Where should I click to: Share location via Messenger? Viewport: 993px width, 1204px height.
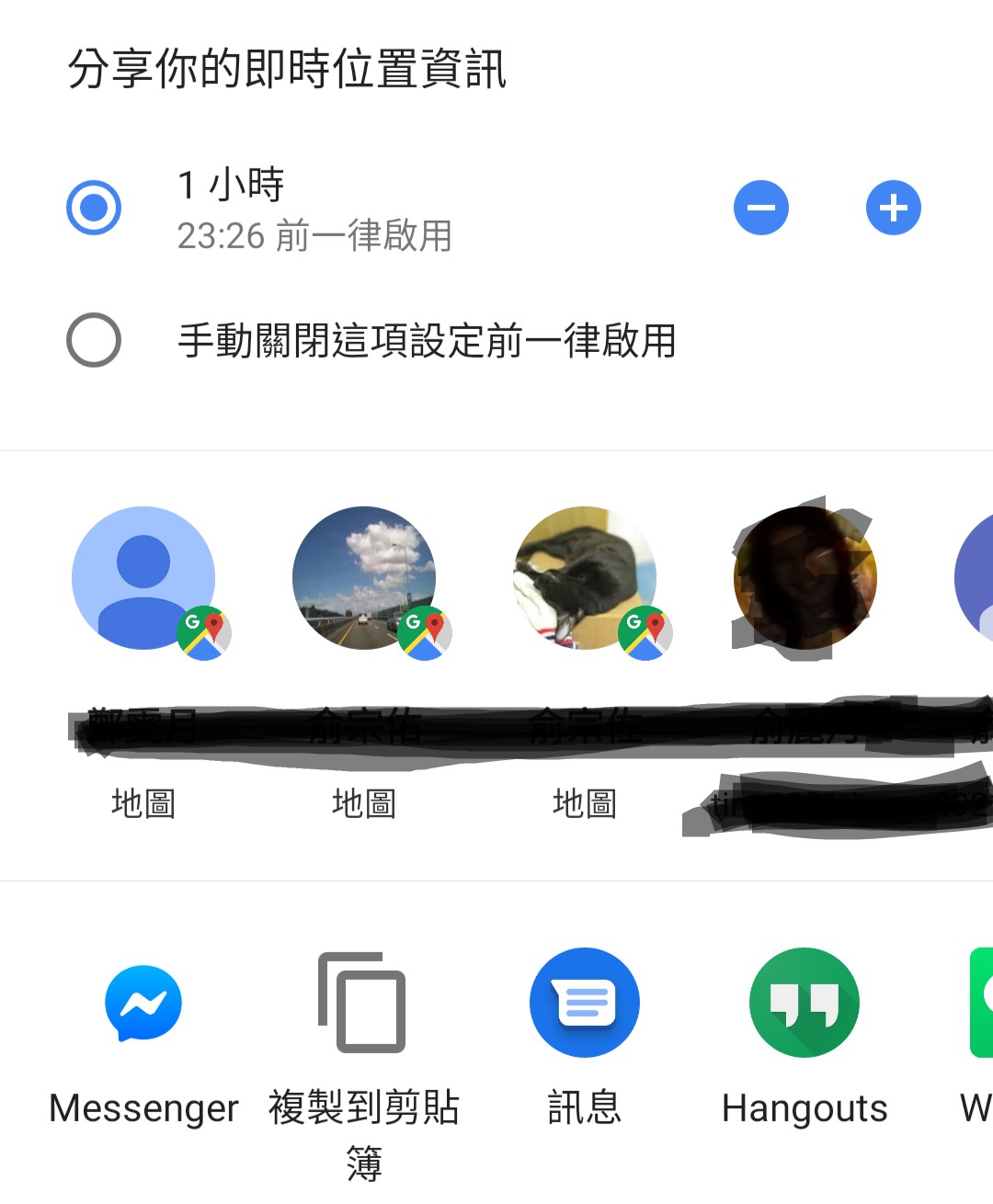[x=143, y=1004]
